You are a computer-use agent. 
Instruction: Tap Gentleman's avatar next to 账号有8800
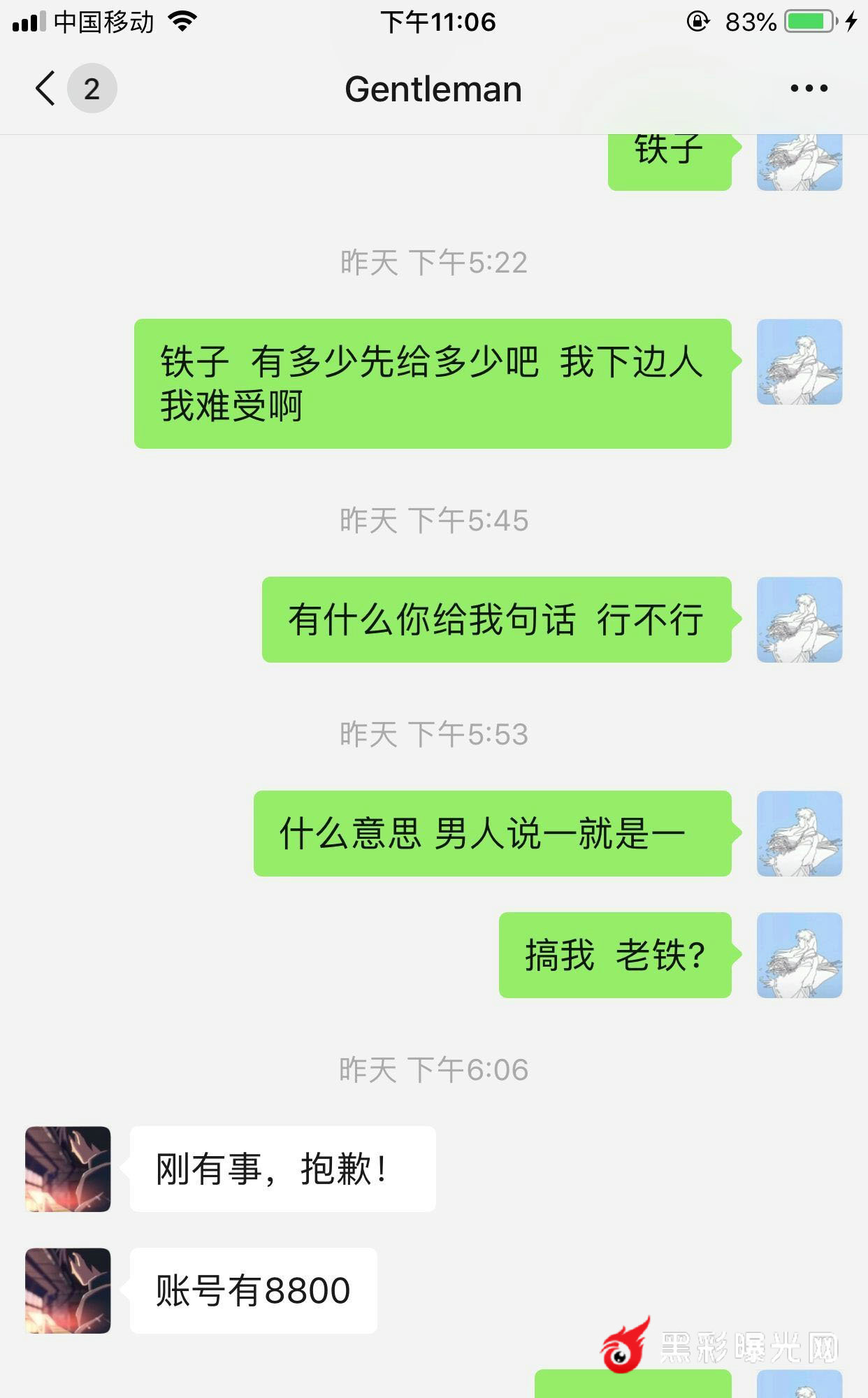tap(68, 1290)
